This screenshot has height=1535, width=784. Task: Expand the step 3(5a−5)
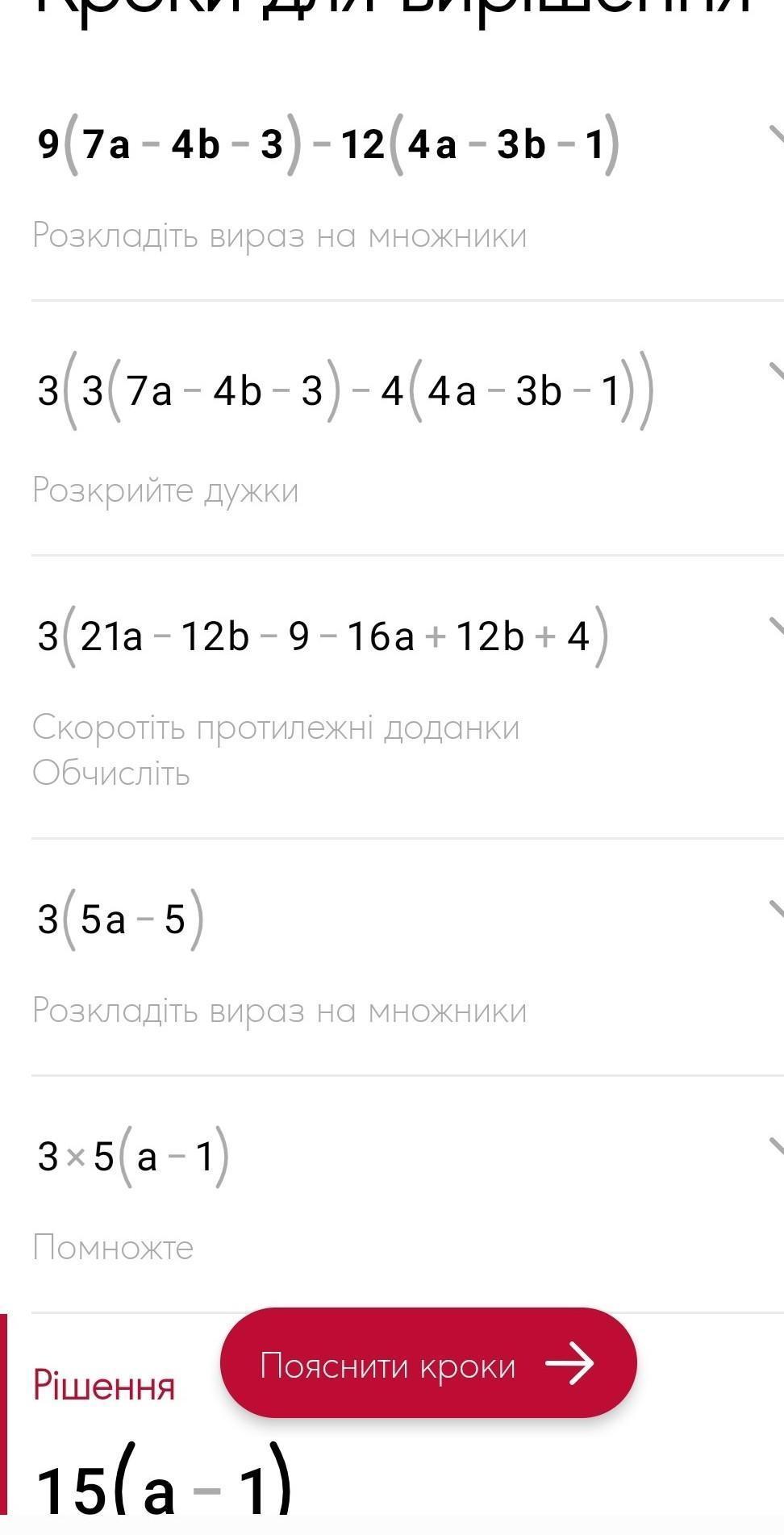[x=776, y=909]
